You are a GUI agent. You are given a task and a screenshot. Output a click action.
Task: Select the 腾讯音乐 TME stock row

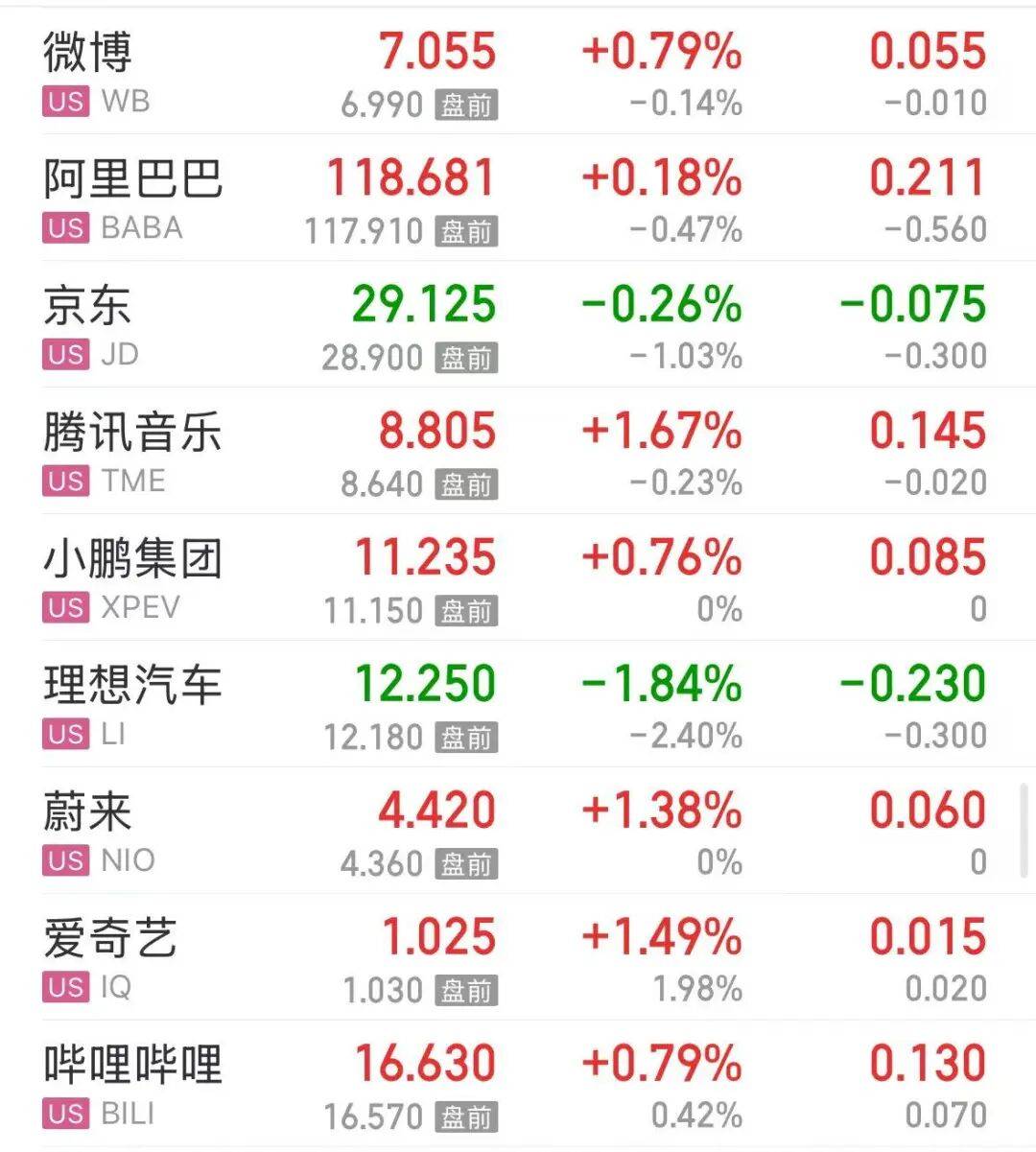click(x=518, y=452)
